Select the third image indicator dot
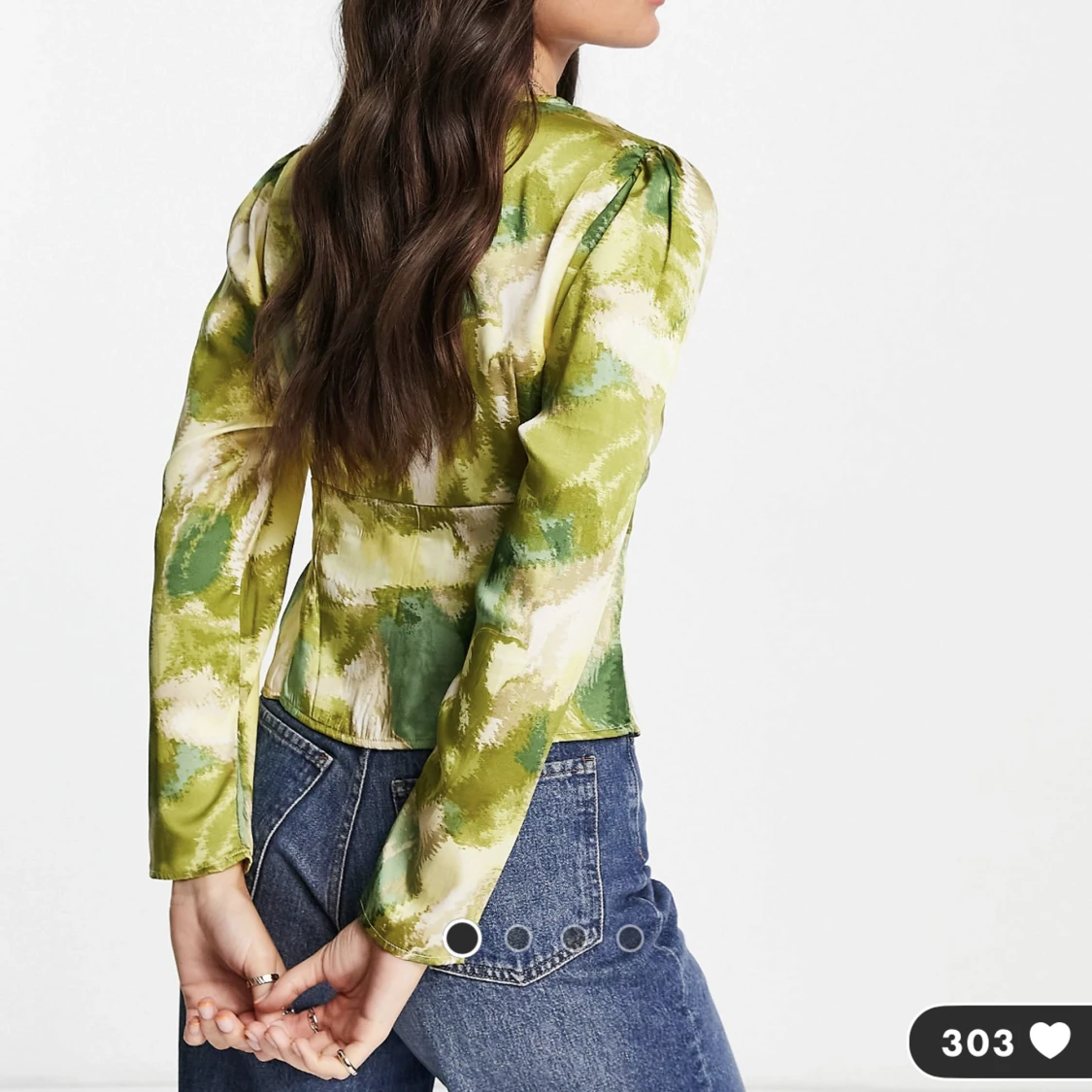Image resolution: width=1092 pixels, height=1092 pixels. pos(575,938)
